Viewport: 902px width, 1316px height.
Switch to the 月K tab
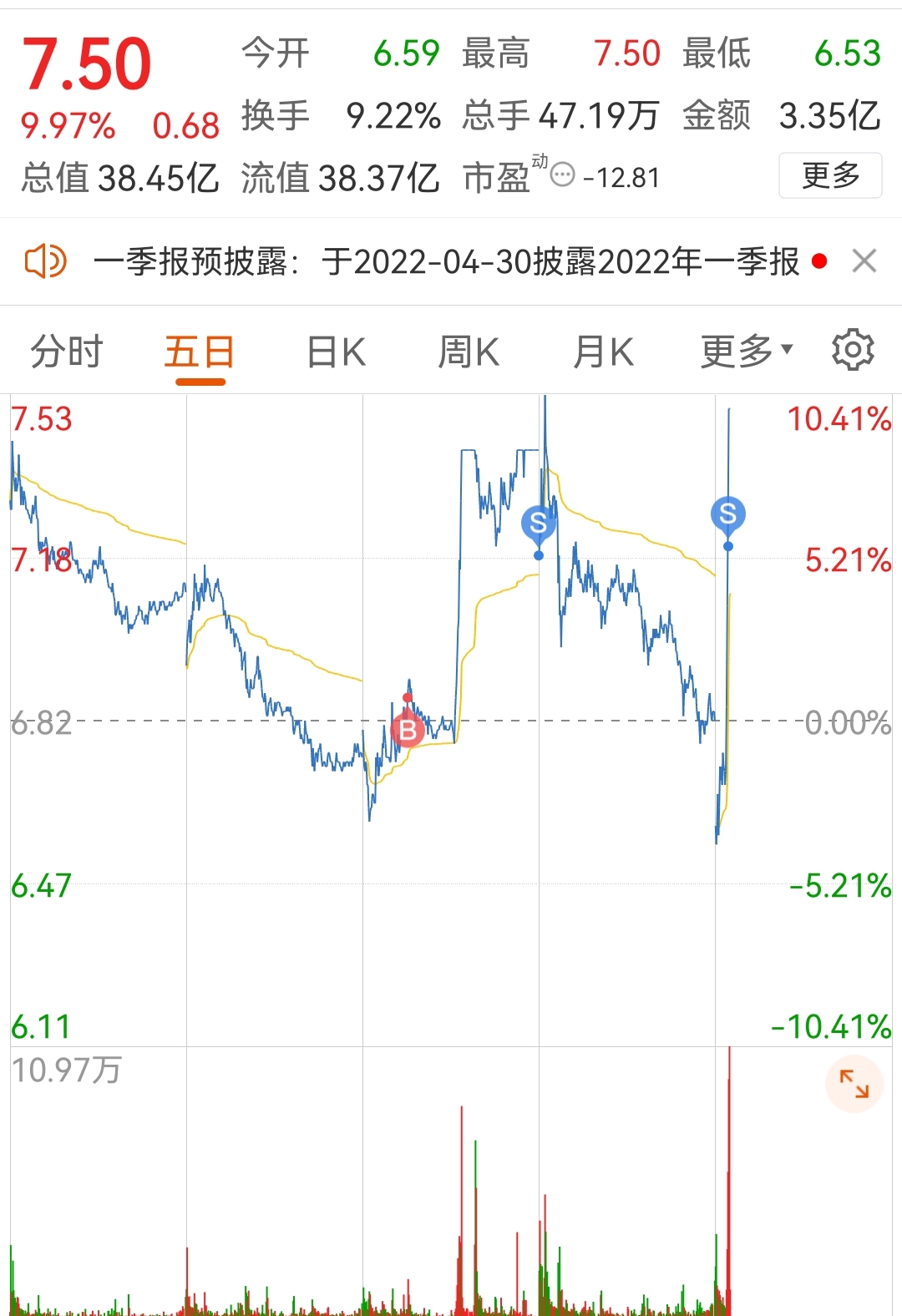pyautogui.click(x=604, y=351)
